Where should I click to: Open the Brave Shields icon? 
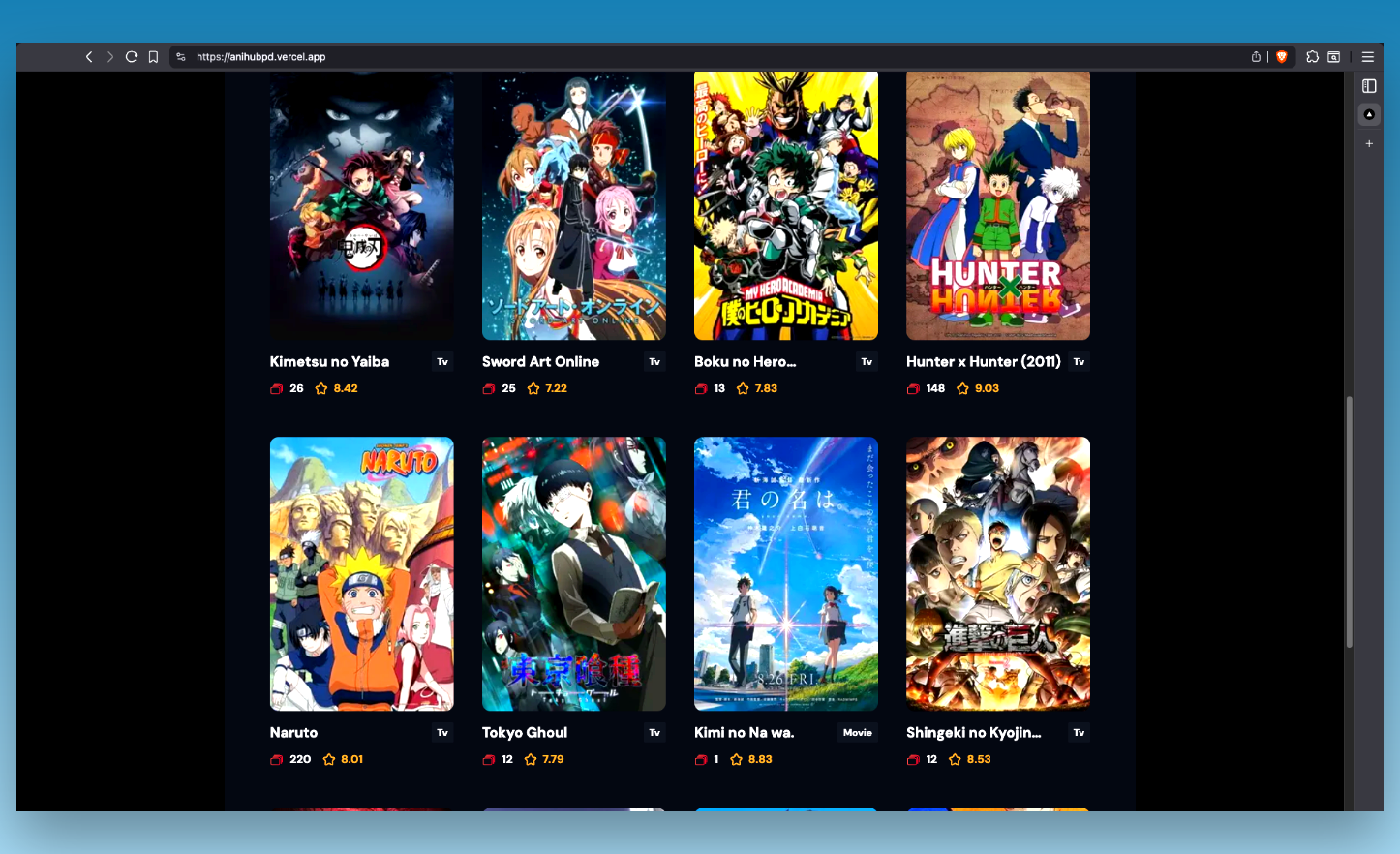coord(1281,57)
